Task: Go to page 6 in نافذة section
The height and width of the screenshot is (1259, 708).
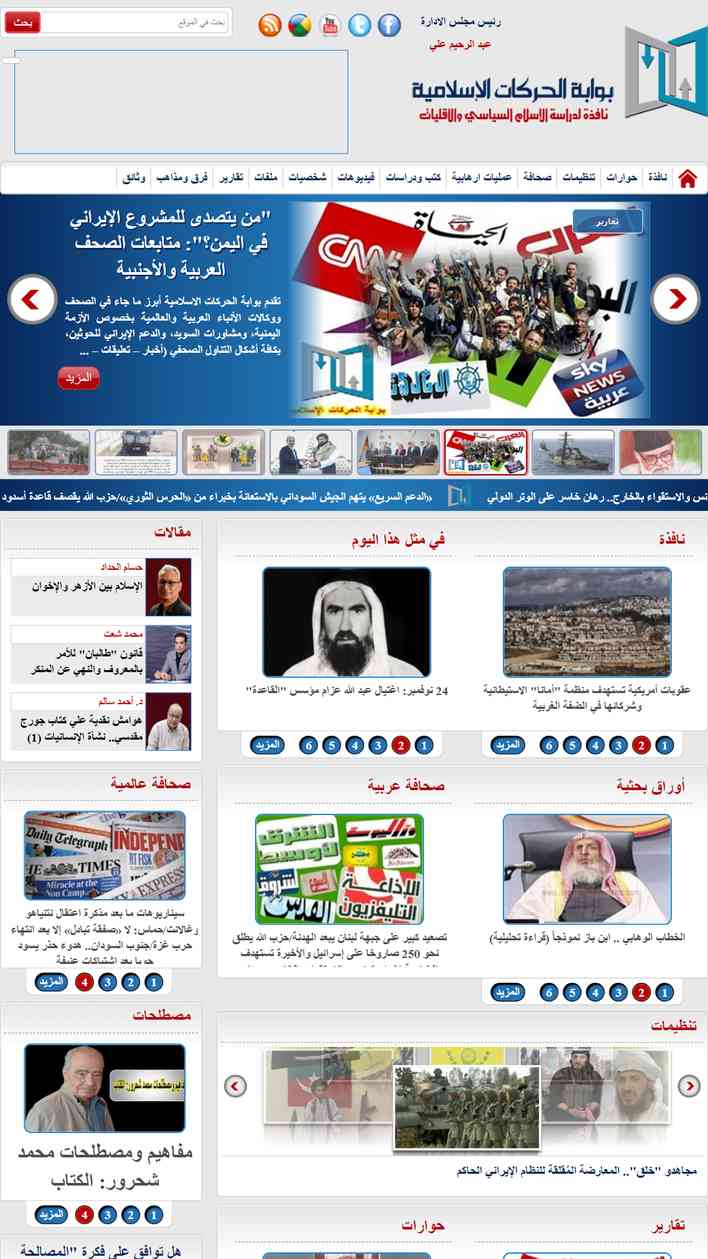Action: [549, 745]
